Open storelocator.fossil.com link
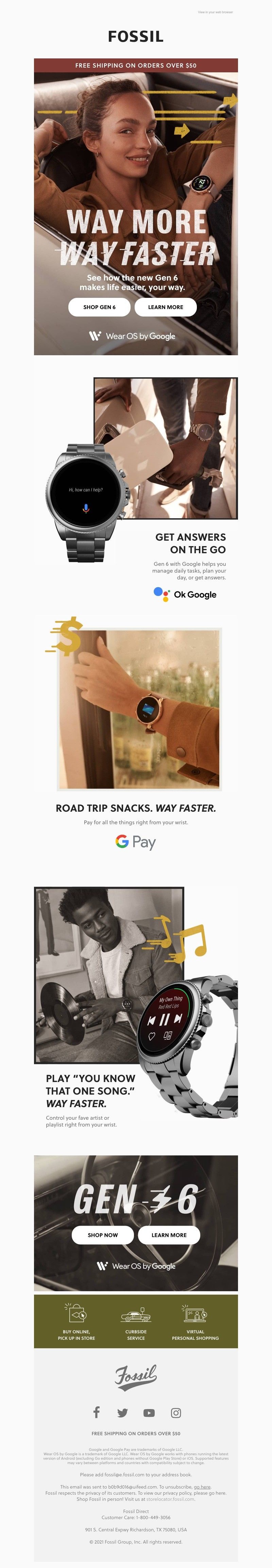 pos(170,1499)
